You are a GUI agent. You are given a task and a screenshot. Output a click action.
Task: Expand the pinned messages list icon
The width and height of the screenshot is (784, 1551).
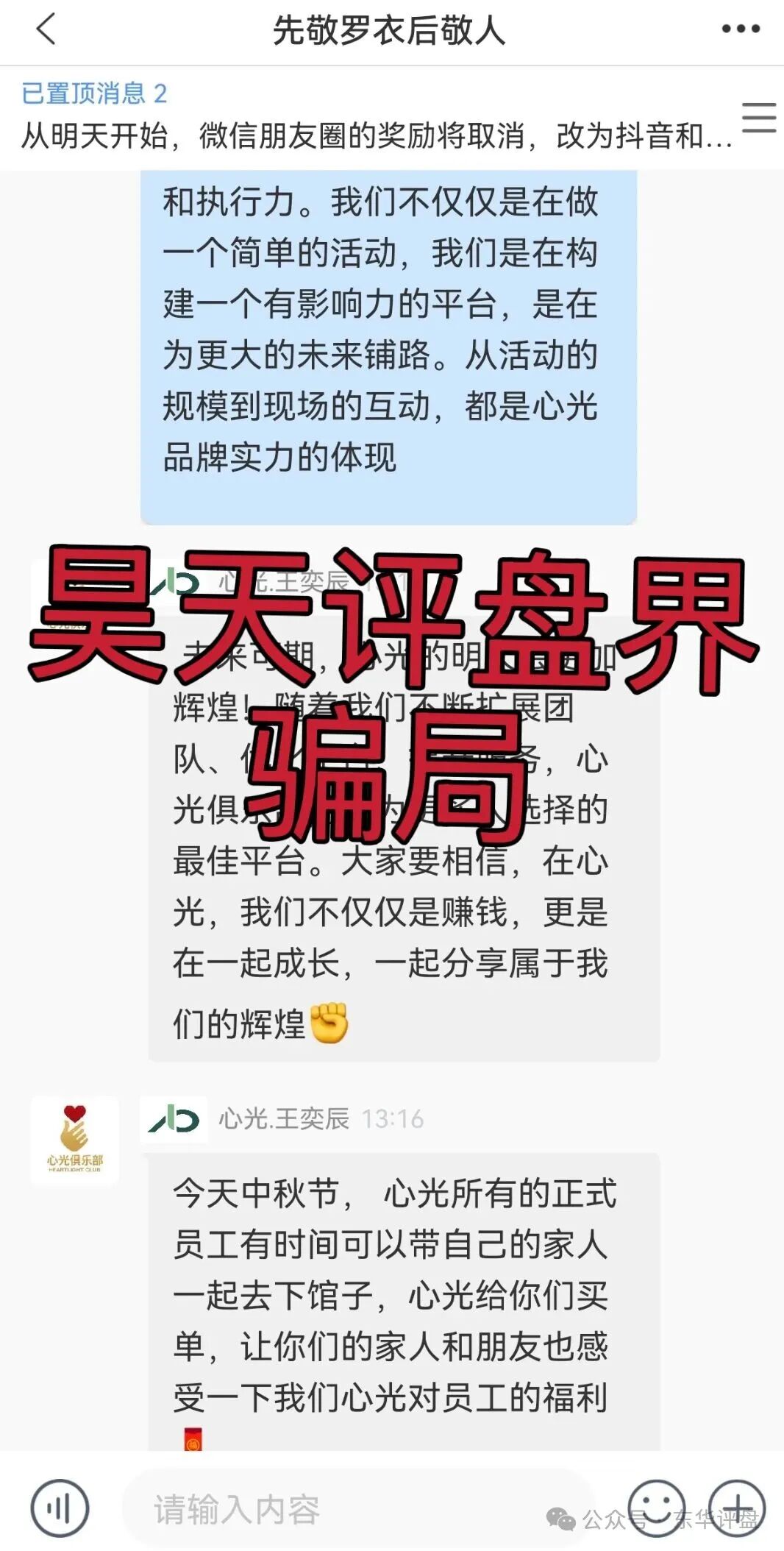(x=758, y=118)
